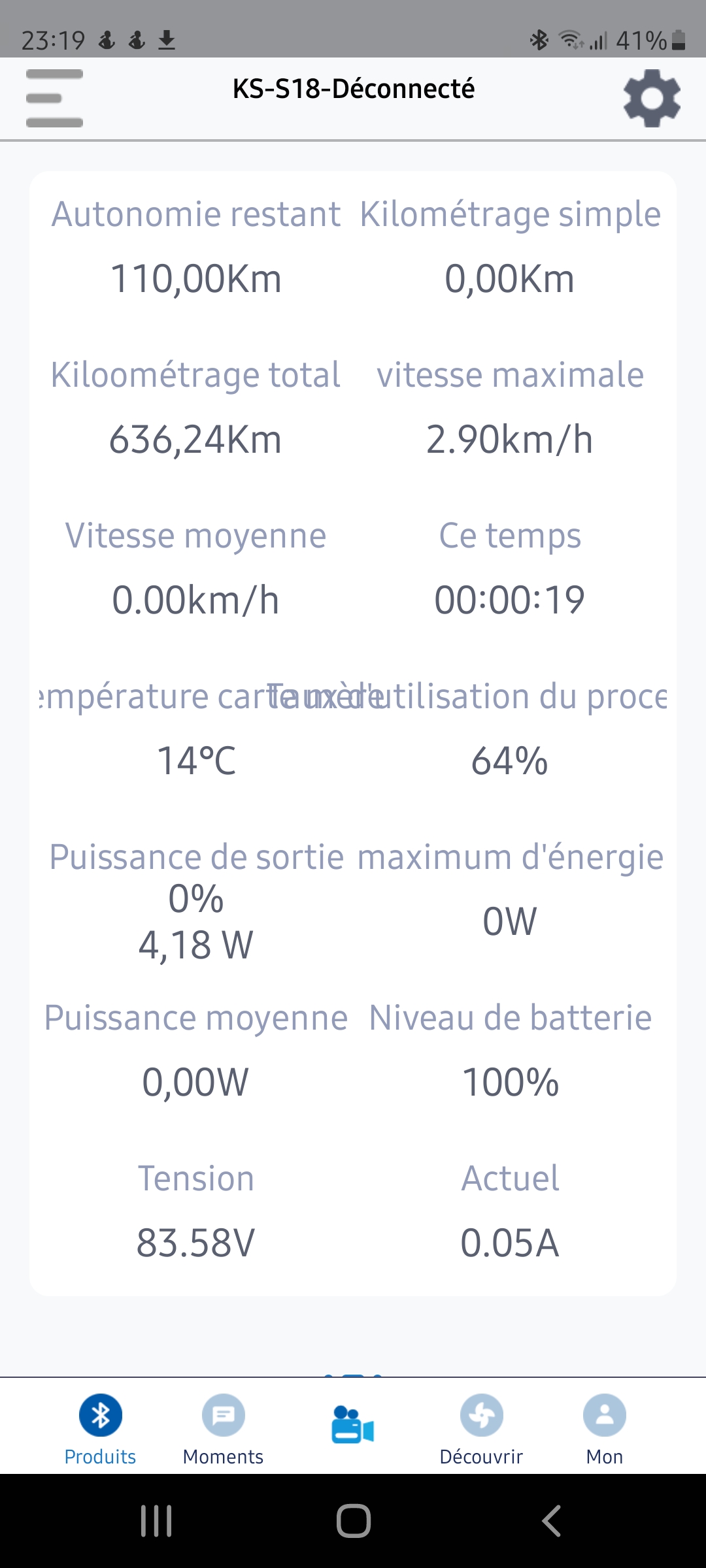Open the settings gear

click(x=652, y=98)
